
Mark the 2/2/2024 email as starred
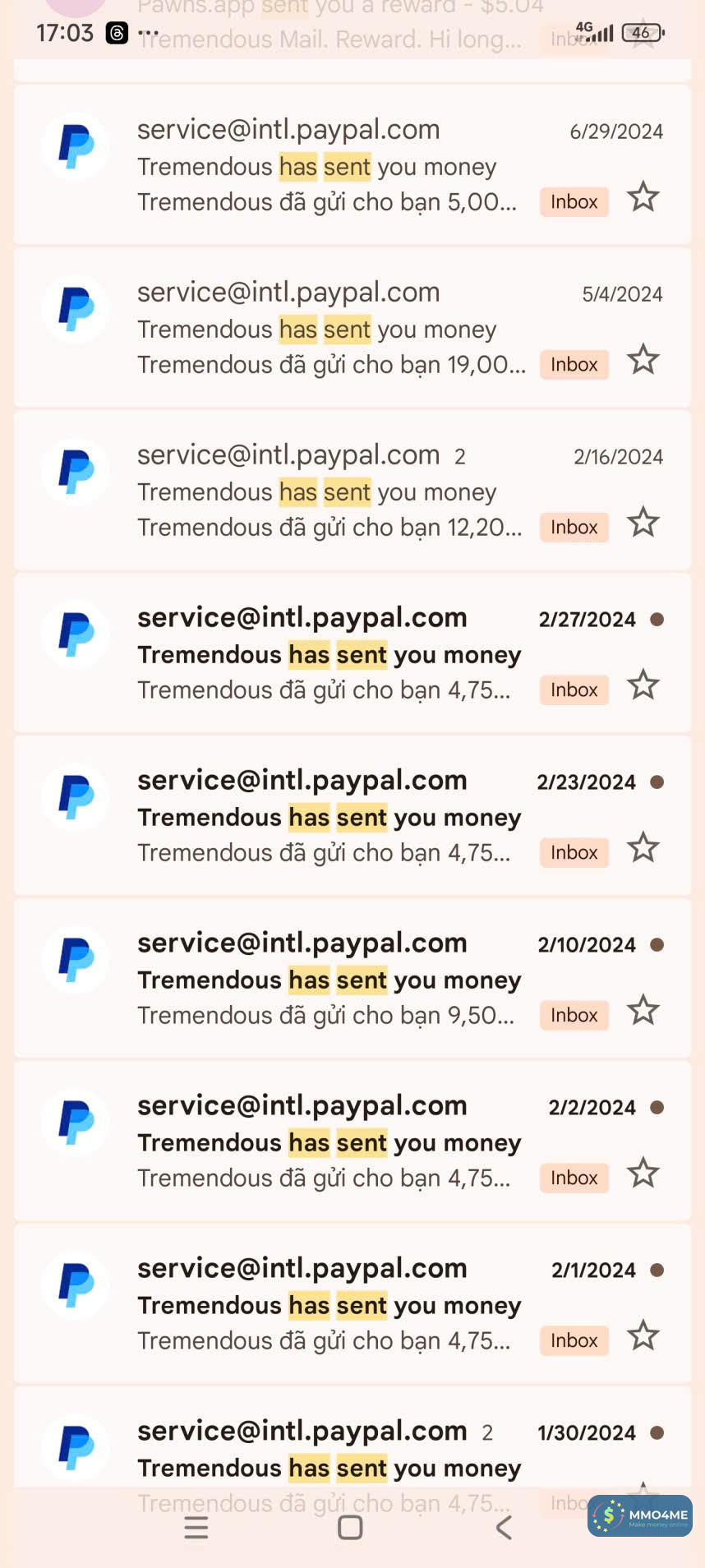coord(643,1174)
